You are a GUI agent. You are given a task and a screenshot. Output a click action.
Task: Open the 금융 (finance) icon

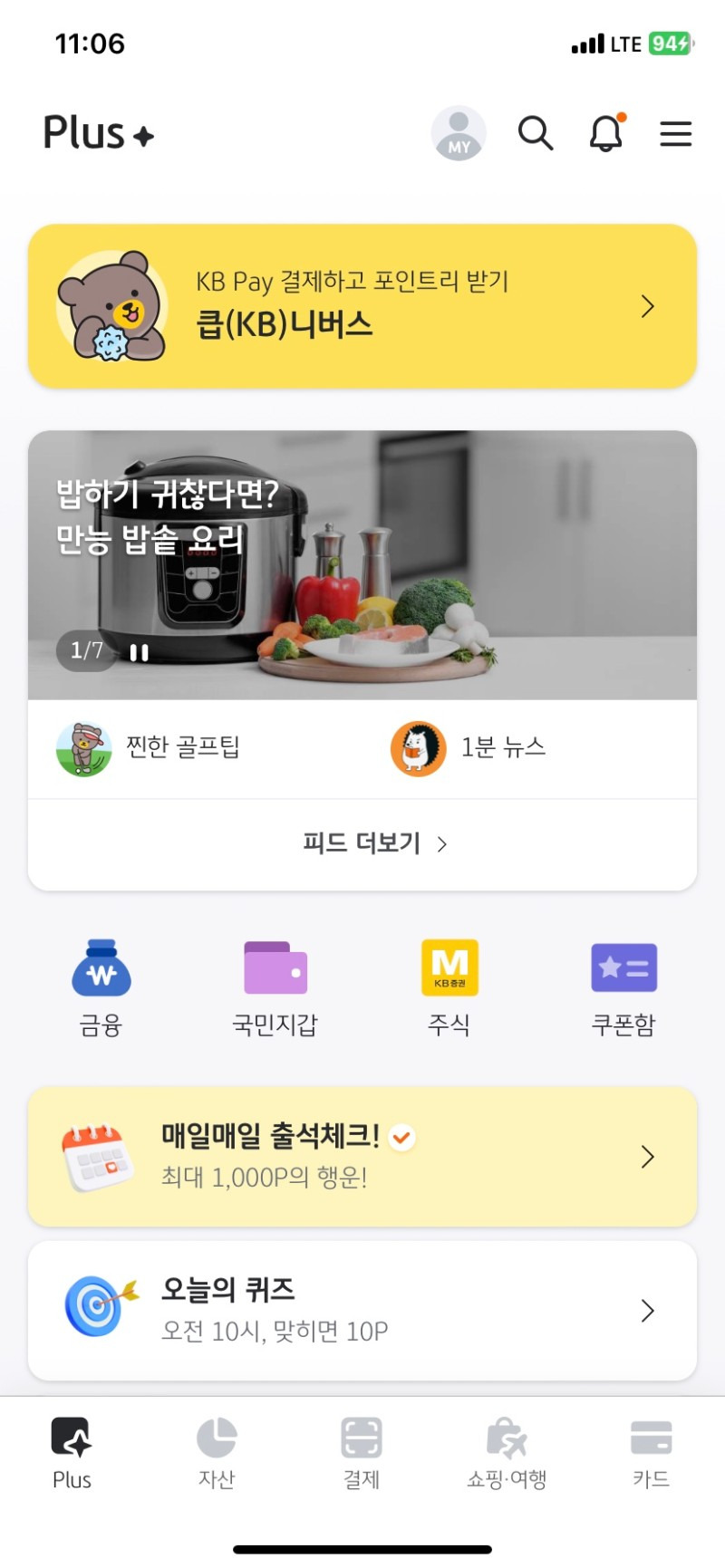point(101,987)
